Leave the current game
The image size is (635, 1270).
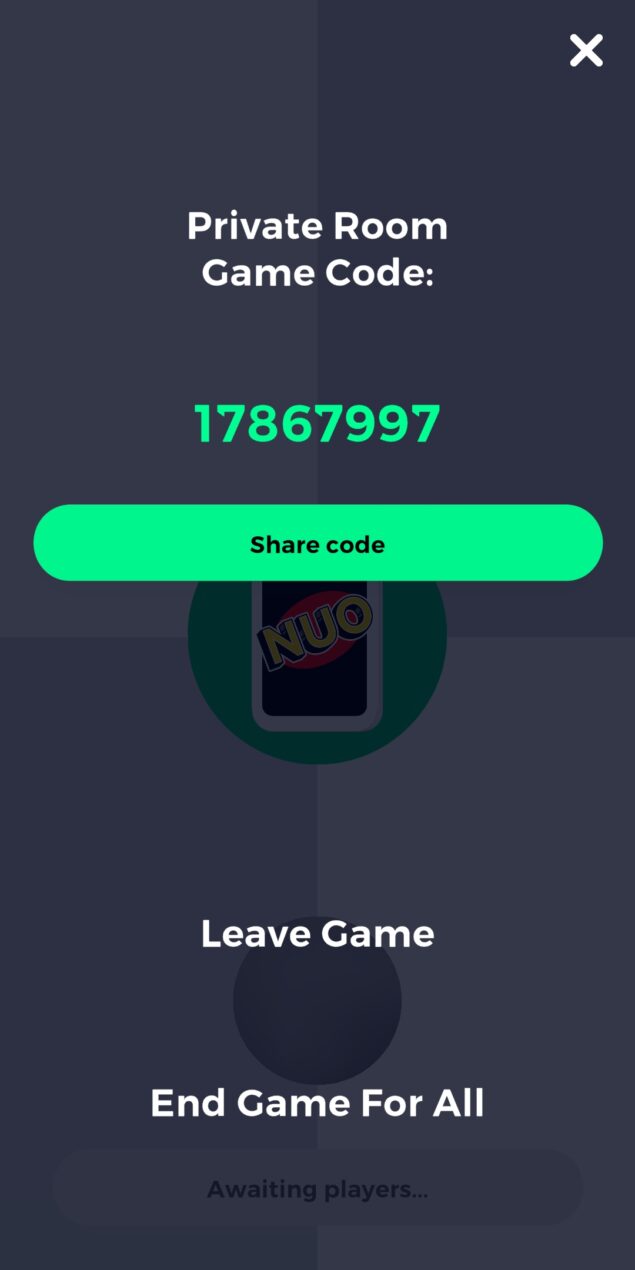click(318, 934)
